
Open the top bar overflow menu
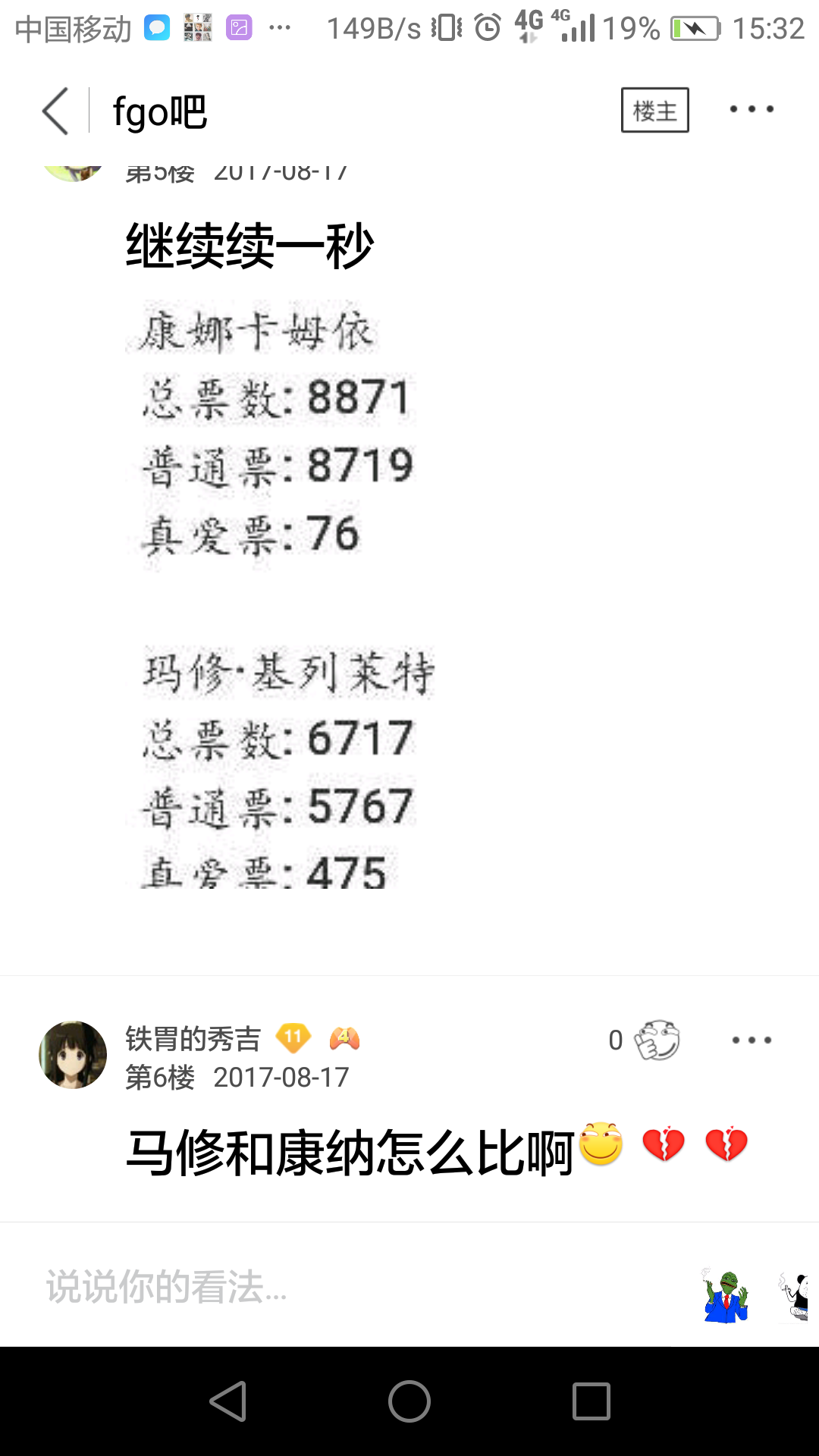[x=751, y=110]
